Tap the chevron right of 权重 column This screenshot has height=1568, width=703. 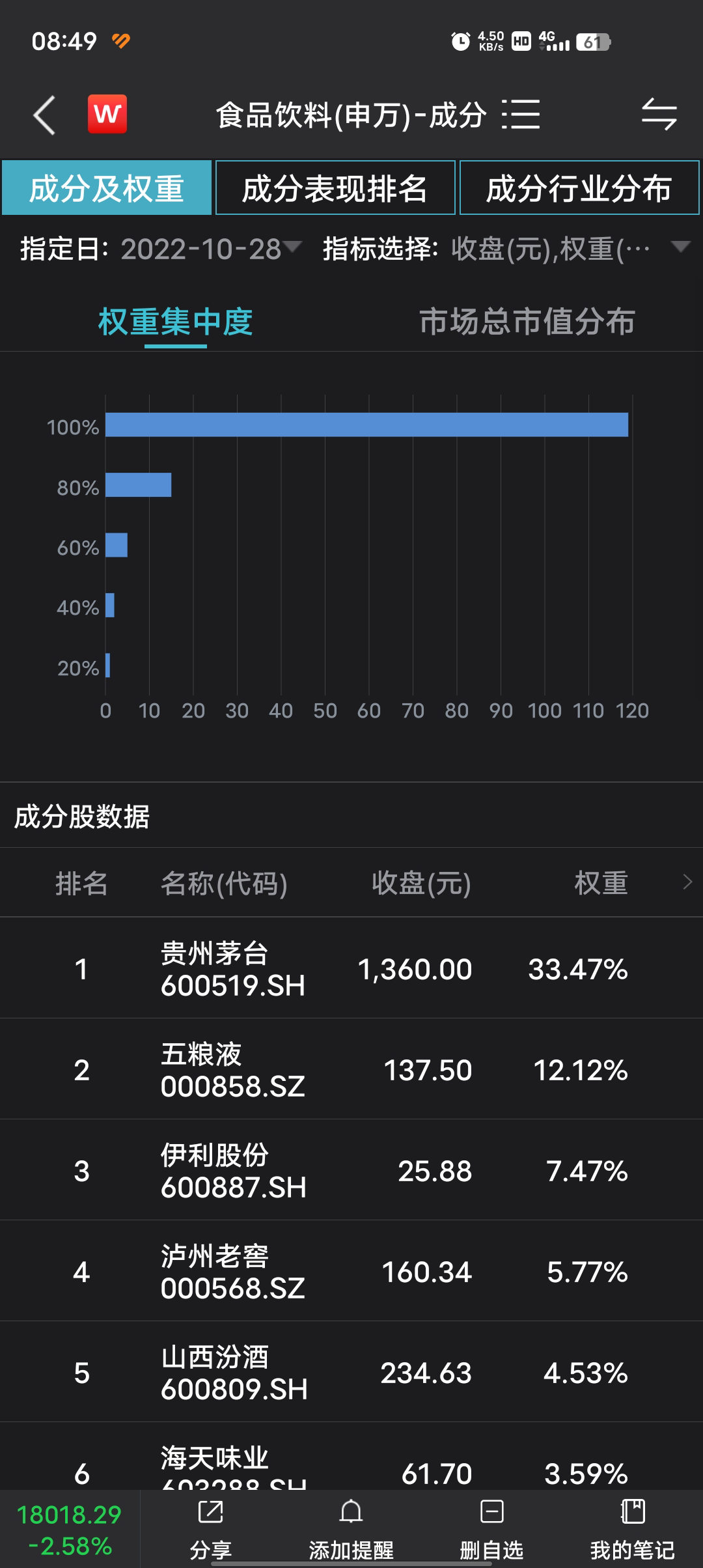(x=687, y=882)
